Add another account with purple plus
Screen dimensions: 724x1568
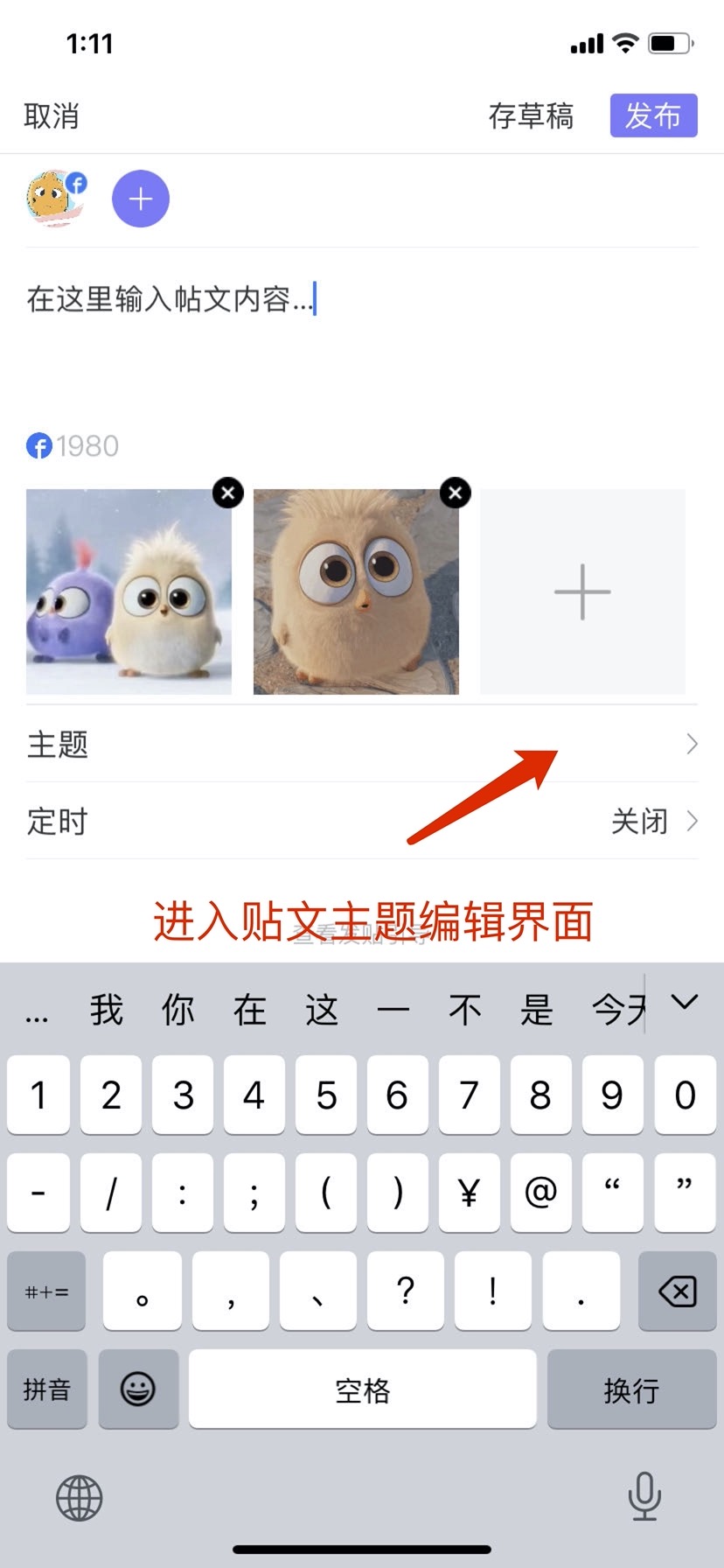click(x=141, y=199)
